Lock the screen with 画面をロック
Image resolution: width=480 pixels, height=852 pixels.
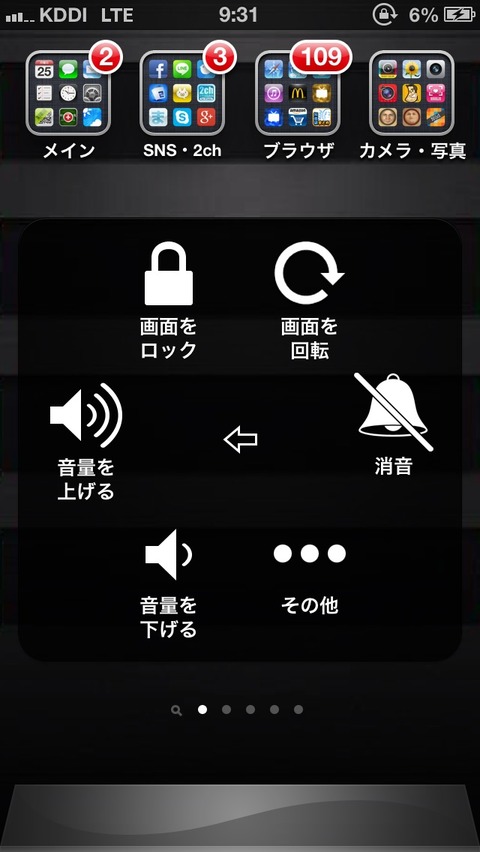pyautogui.click(x=169, y=300)
